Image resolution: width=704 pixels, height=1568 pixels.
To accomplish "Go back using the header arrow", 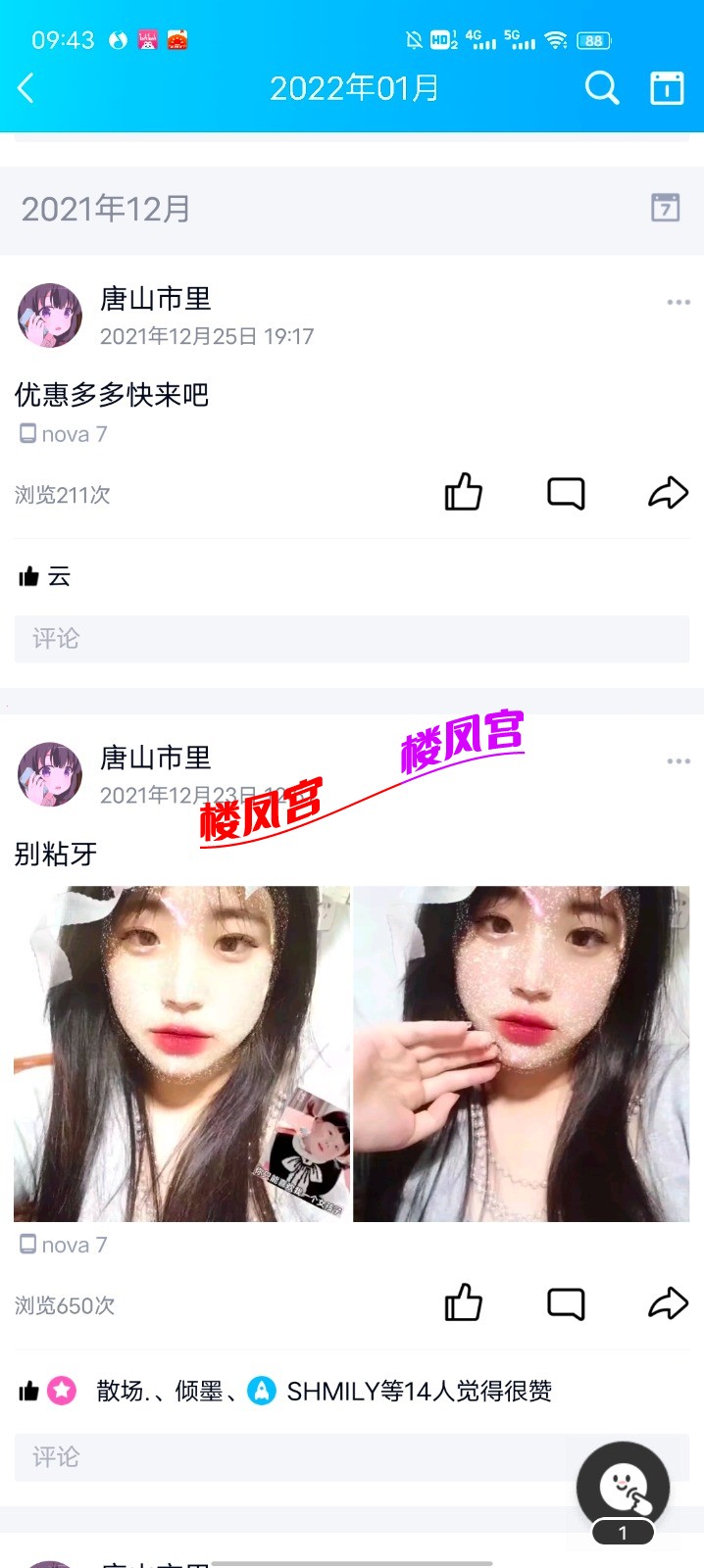I will click(x=26, y=88).
